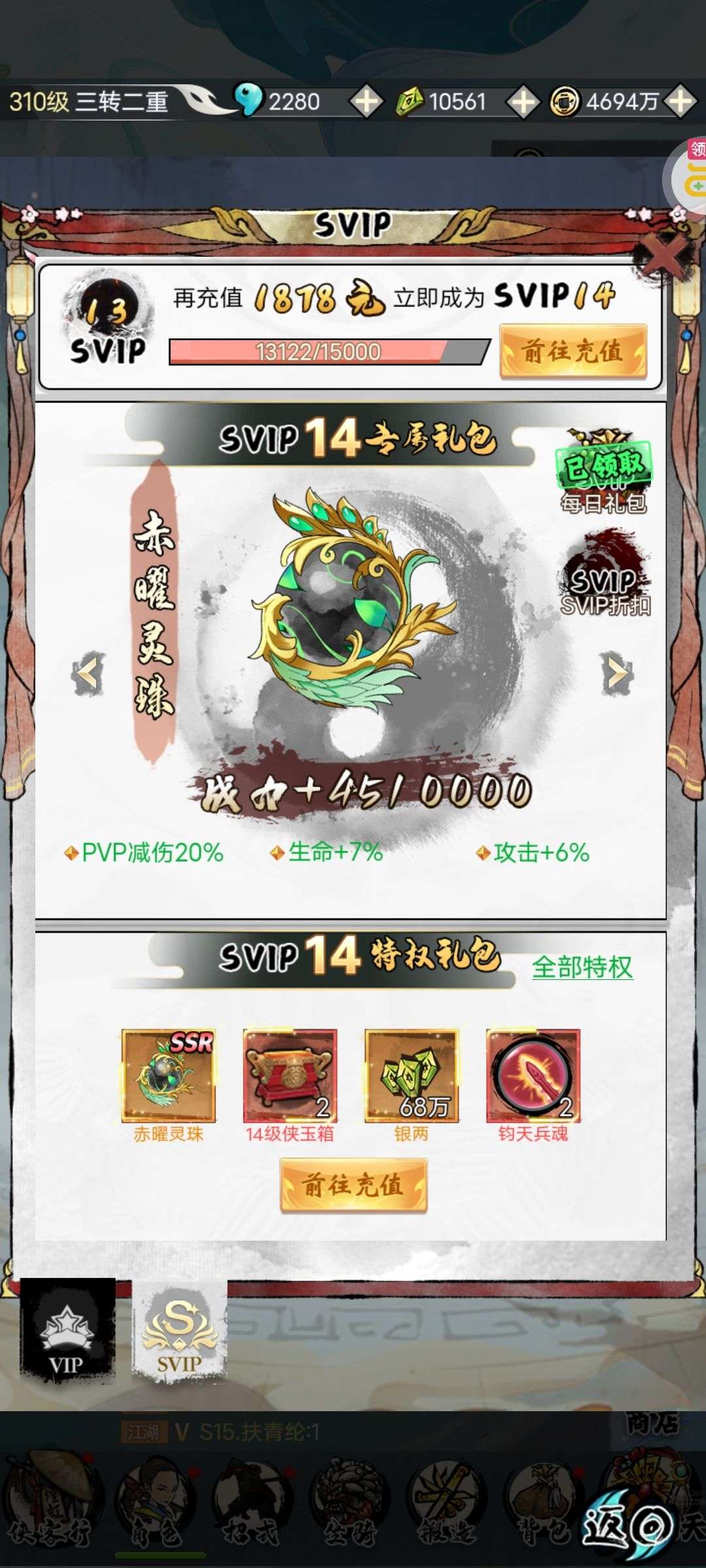Select the SVIP tab
This screenshot has height=1568, width=706.
pyautogui.click(x=179, y=1331)
